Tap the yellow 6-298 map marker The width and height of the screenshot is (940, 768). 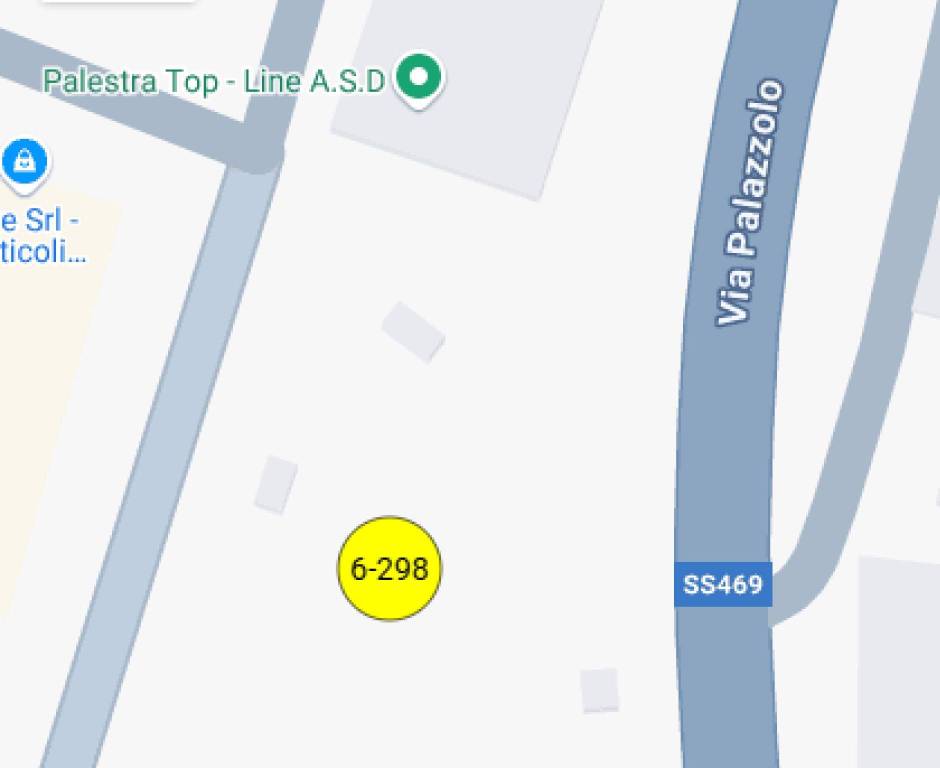point(389,568)
